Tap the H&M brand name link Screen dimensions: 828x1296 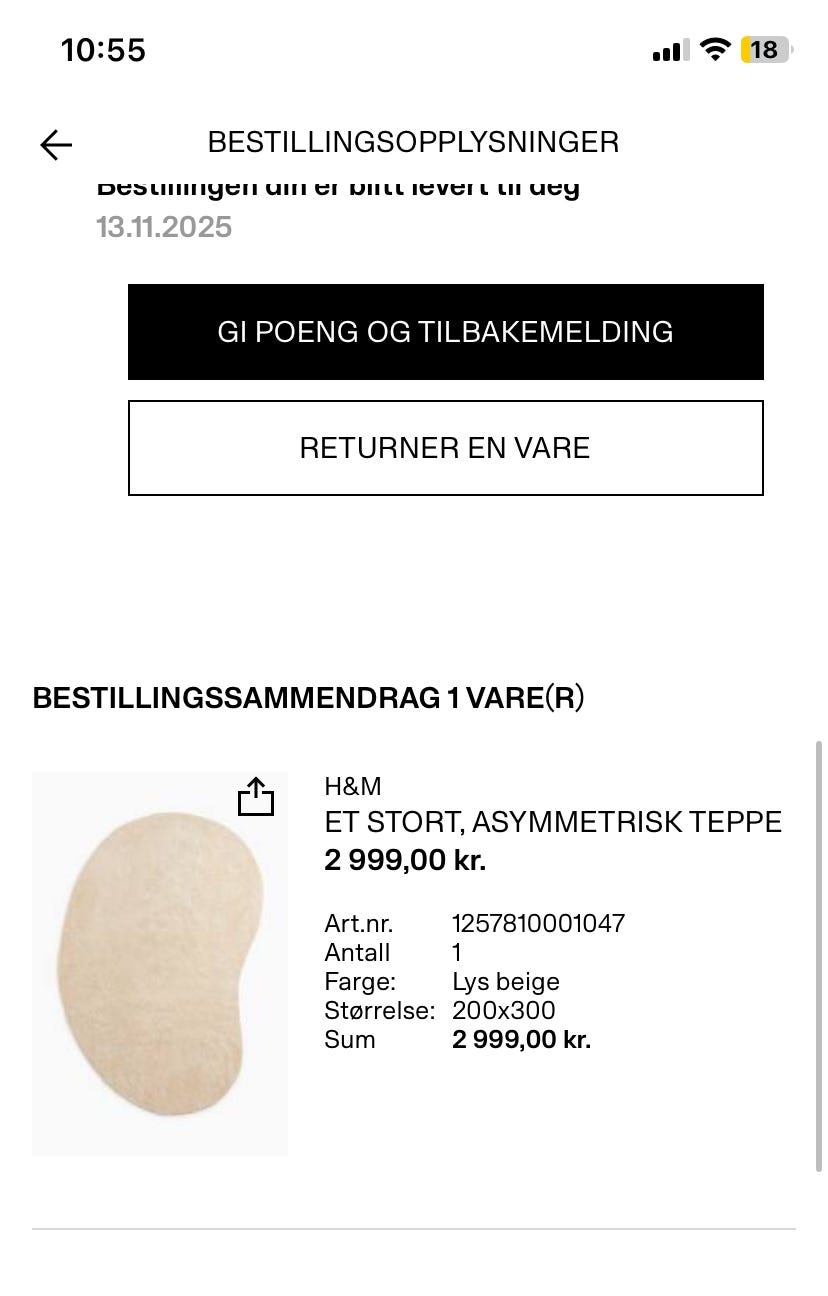pos(352,787)
